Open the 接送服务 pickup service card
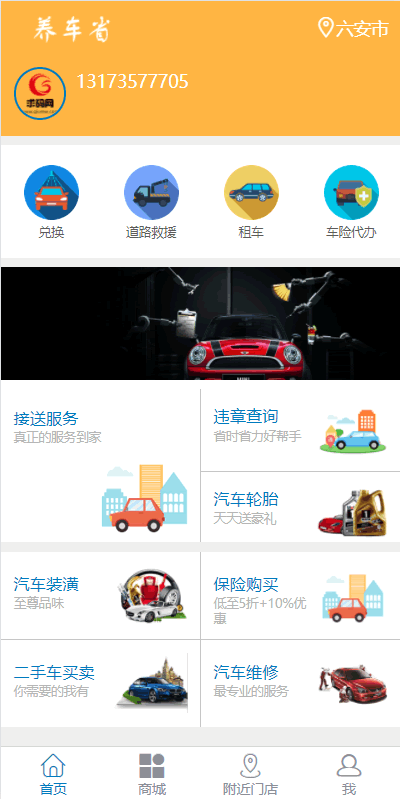Image resolution: width=400 pixels, height=799 pixels. point(100,466)
